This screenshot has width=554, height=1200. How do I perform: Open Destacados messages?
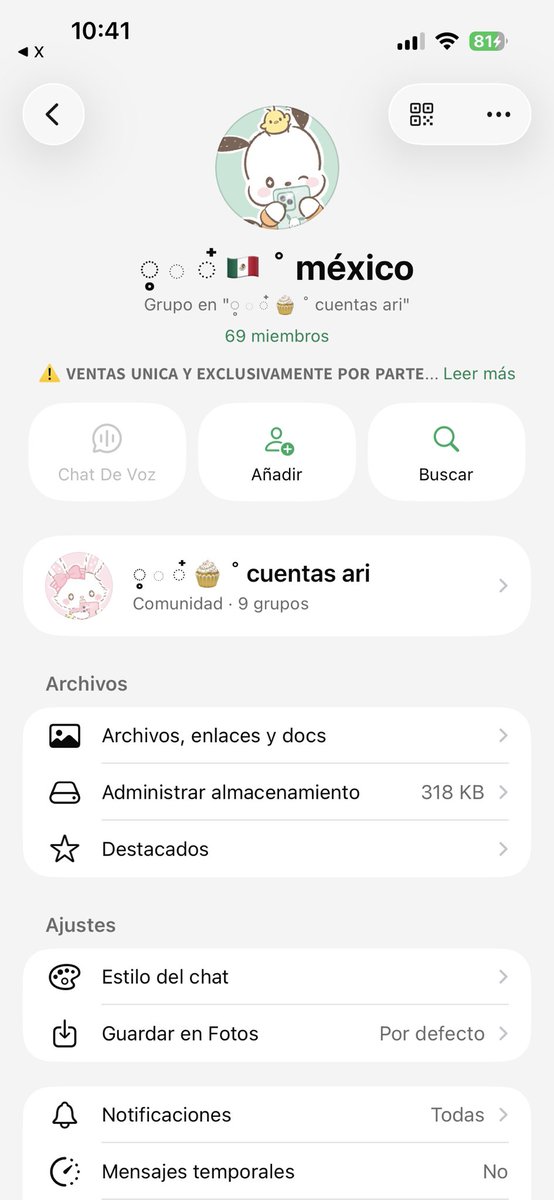click(277, 849)
